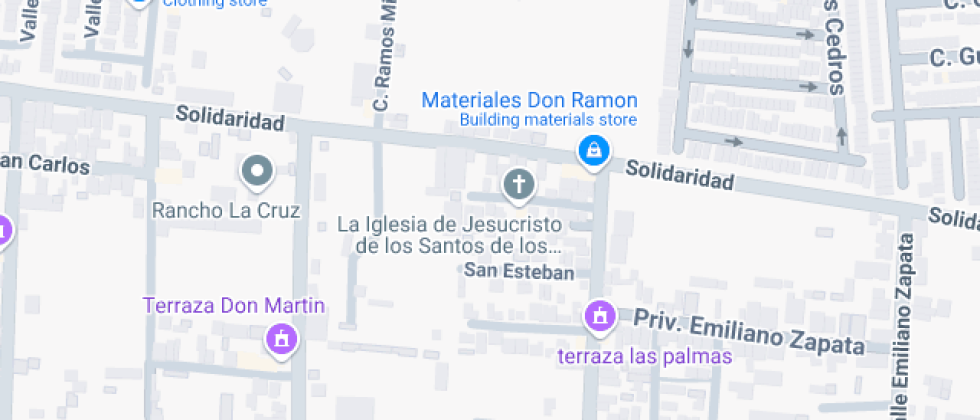
Task: Open the Terraza Don Martin place marker
Action: coord(281,339)
